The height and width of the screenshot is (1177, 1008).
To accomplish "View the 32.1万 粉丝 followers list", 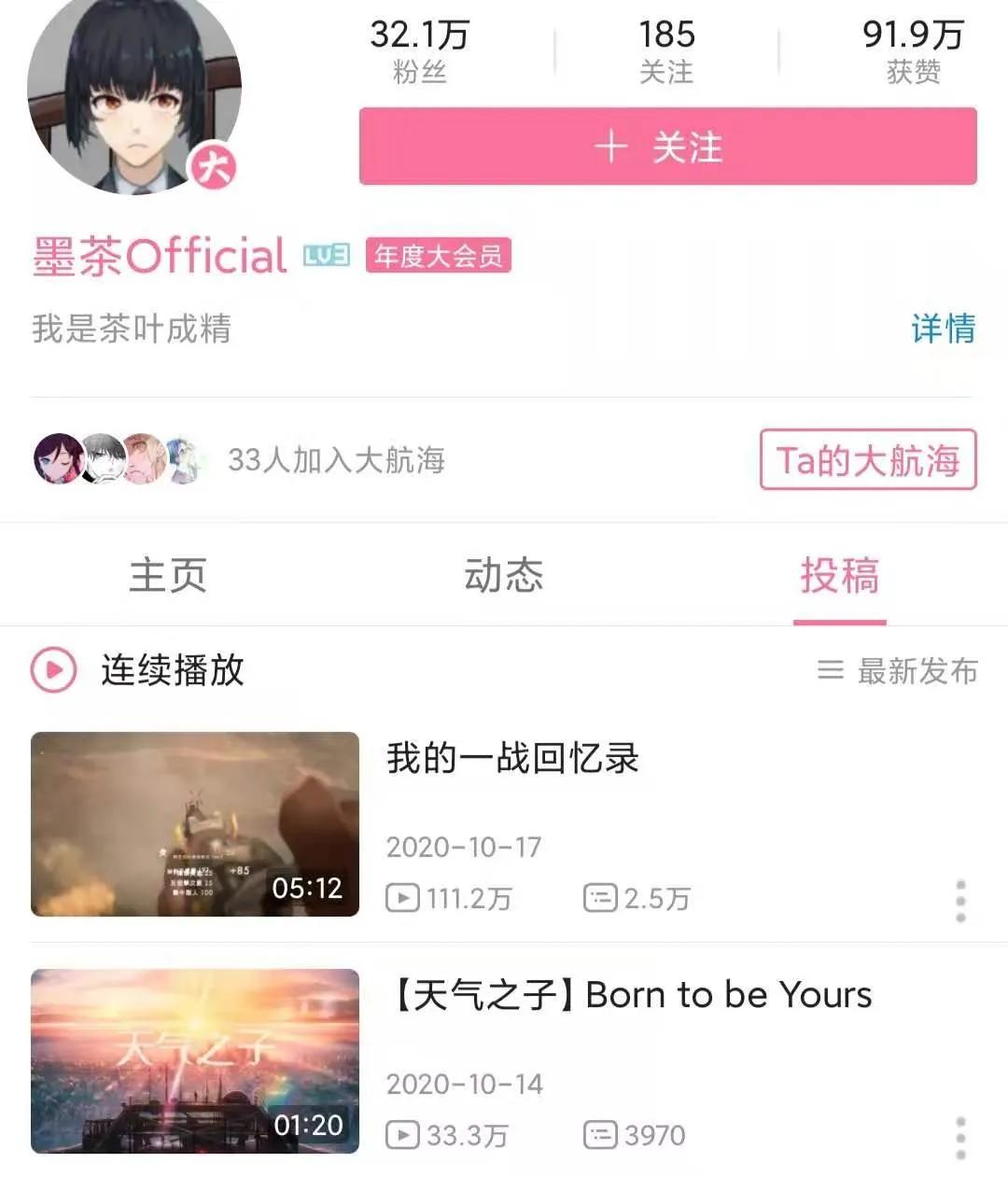I will coord(419,51).
